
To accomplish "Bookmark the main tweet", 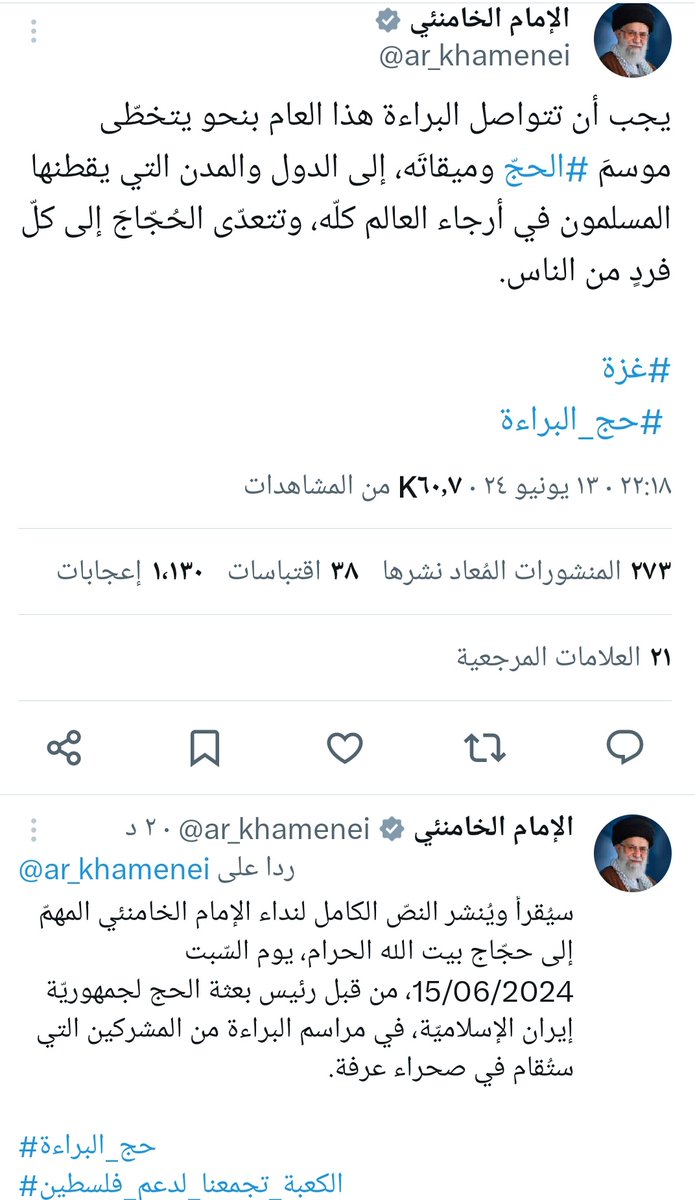I will tap(205, 746).
